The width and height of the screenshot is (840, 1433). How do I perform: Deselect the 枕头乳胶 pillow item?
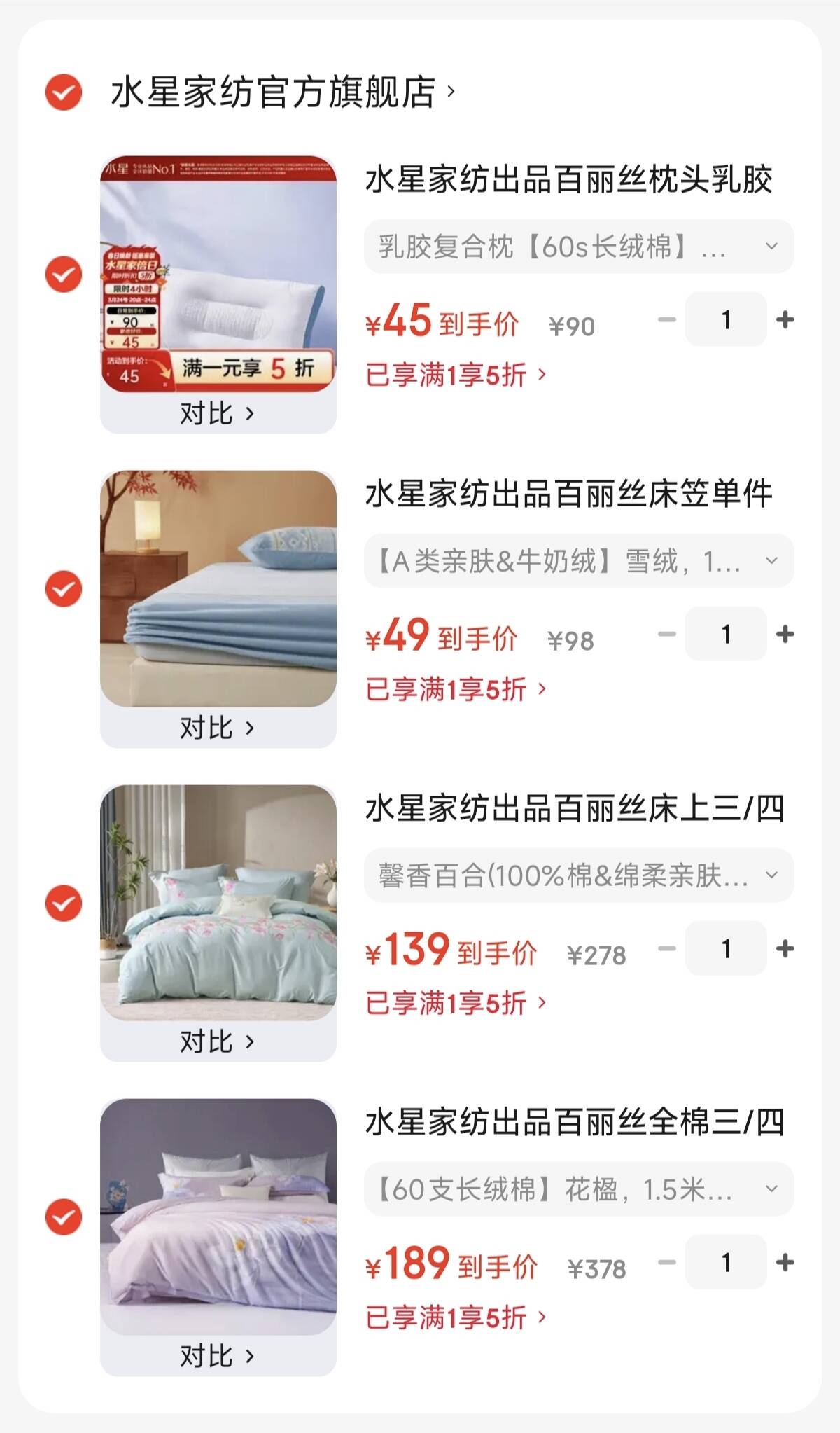tap(64, 274)
